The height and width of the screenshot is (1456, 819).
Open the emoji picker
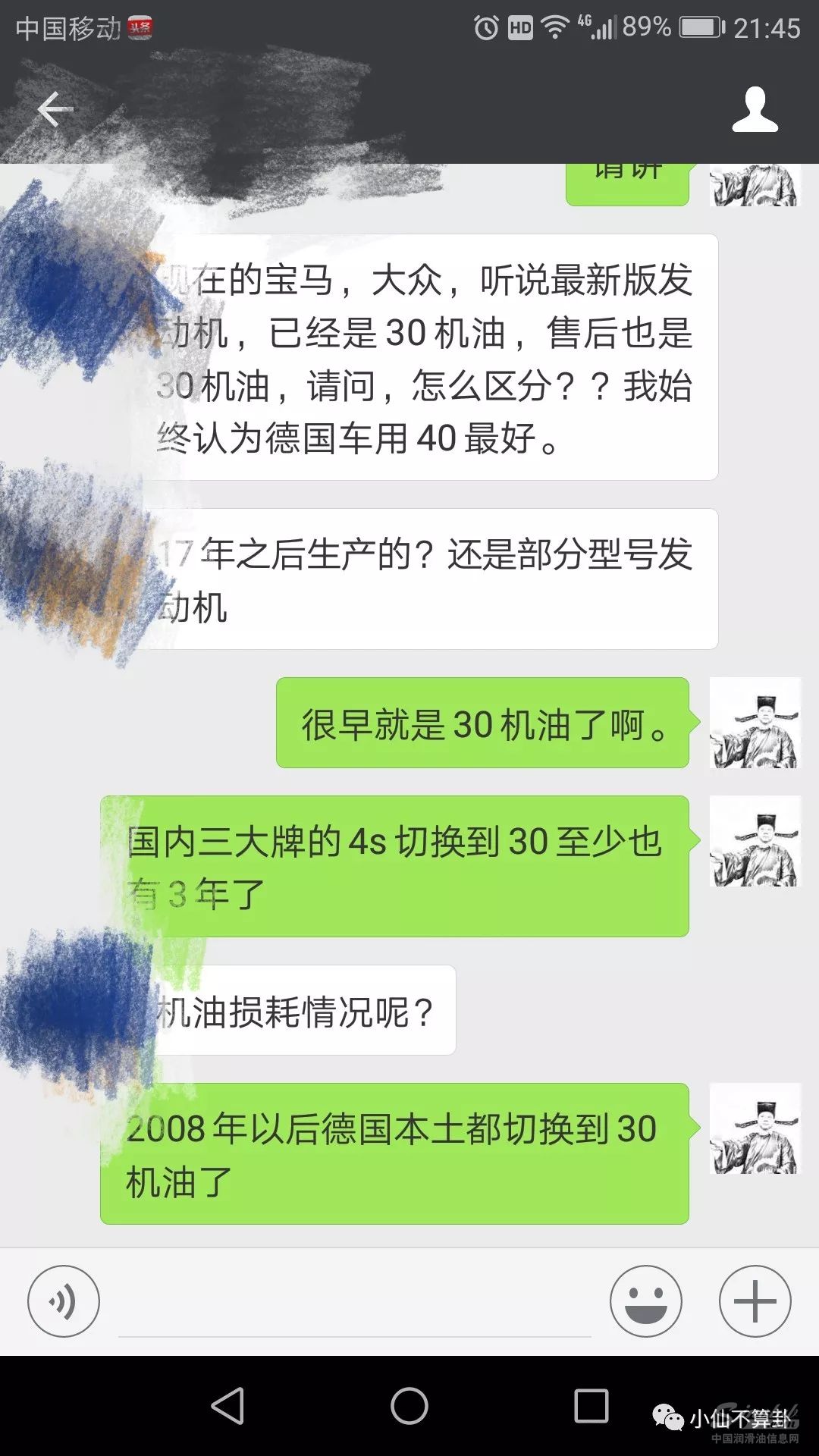(645, 1301)
